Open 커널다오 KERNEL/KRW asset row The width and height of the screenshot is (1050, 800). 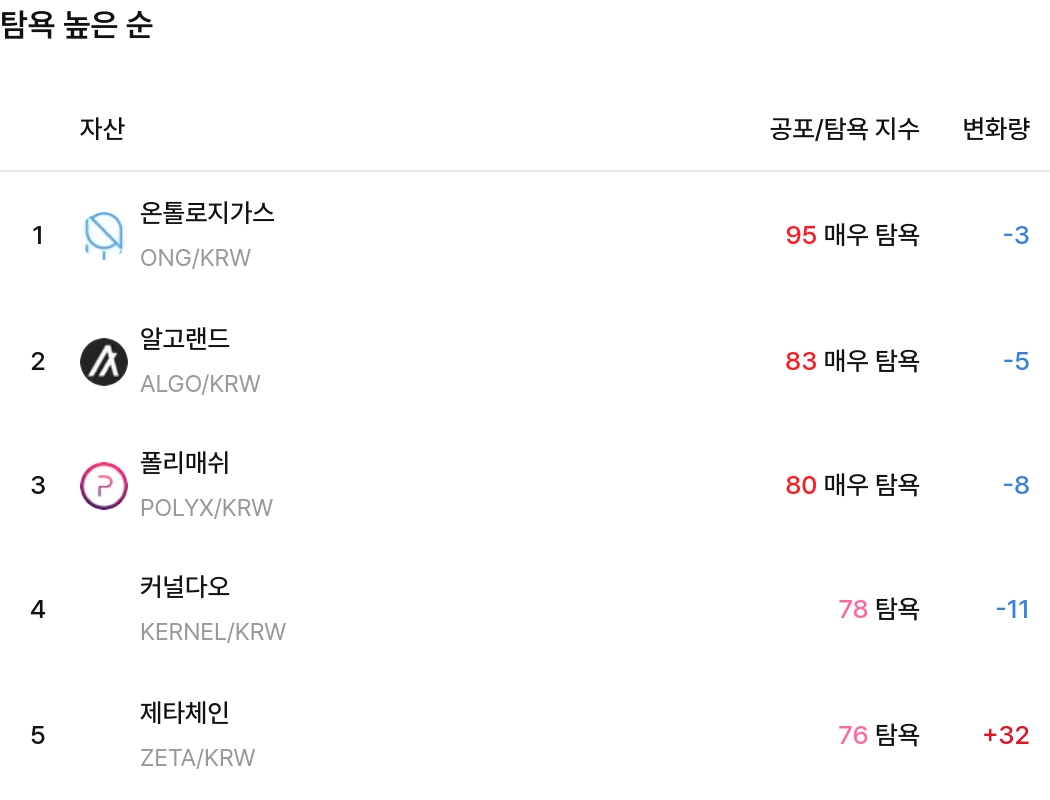212,609
